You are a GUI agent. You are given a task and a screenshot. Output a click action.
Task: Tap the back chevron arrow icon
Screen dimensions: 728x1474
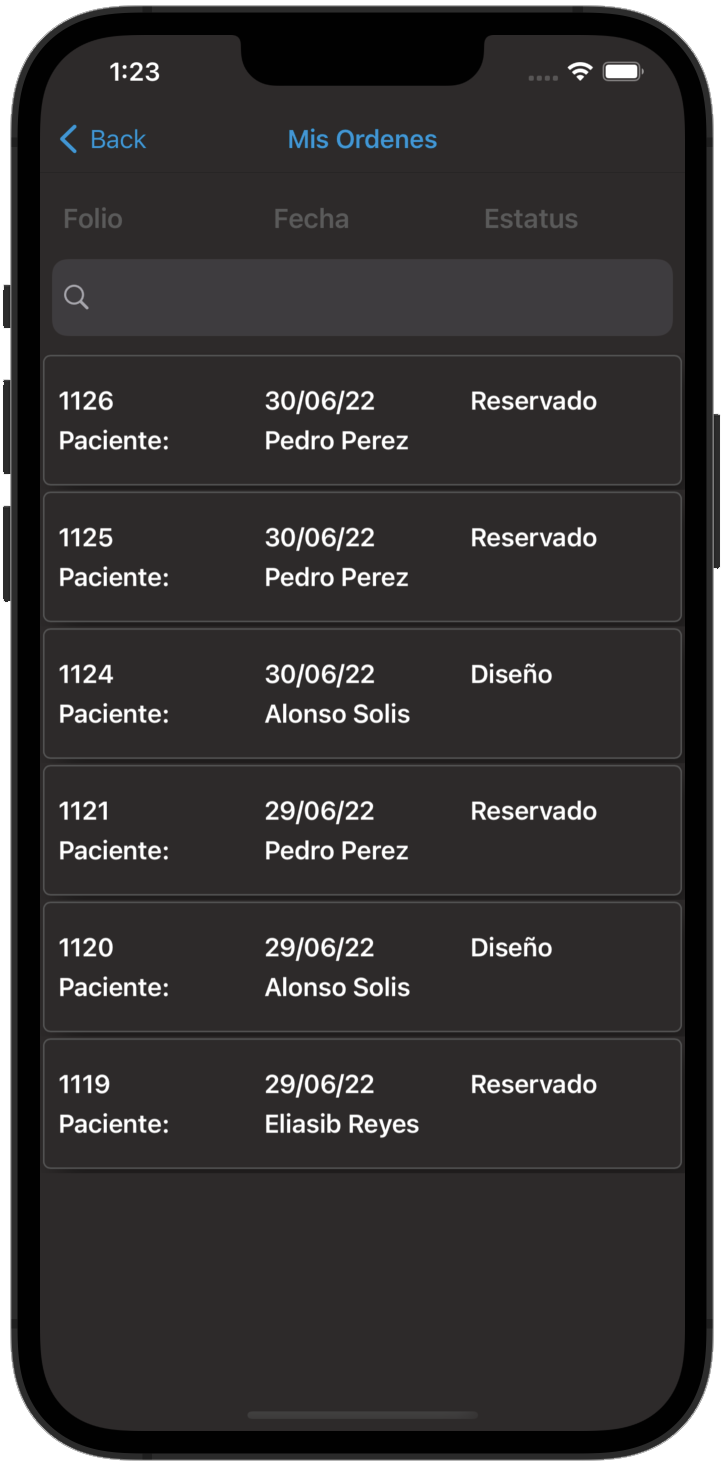67,140
